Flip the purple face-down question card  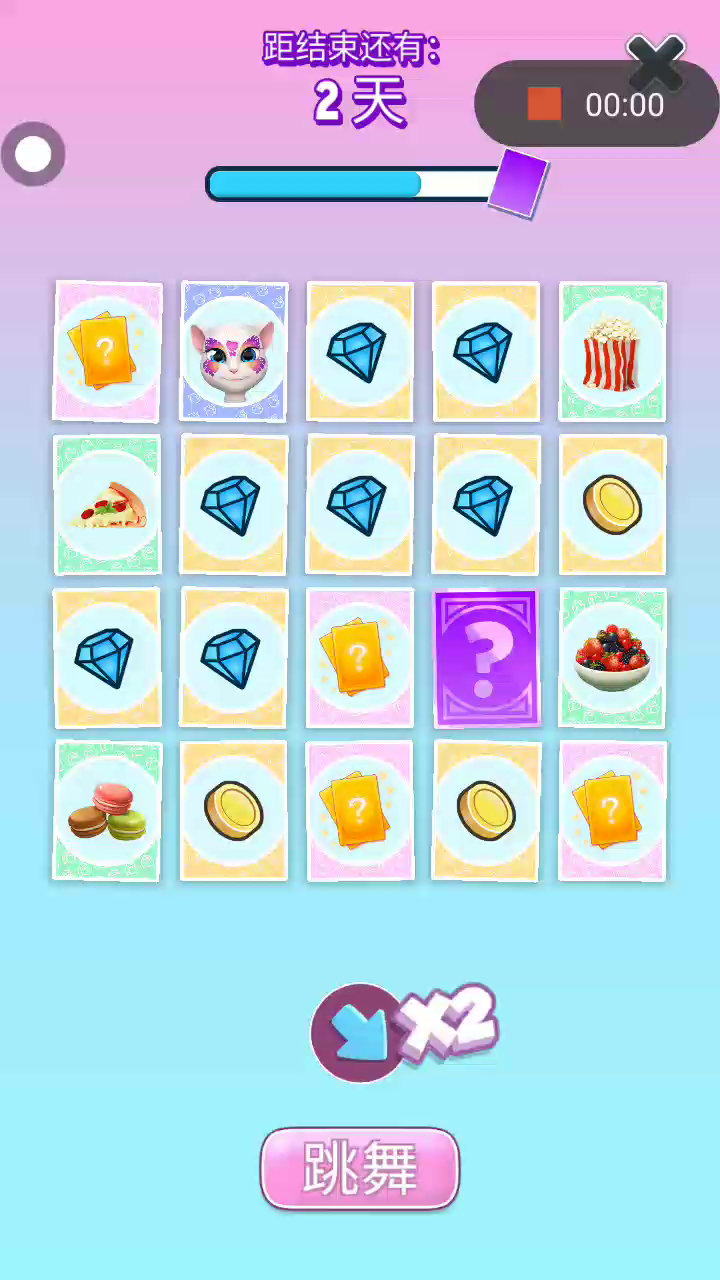pyautogui.click(x=486, y=658)
